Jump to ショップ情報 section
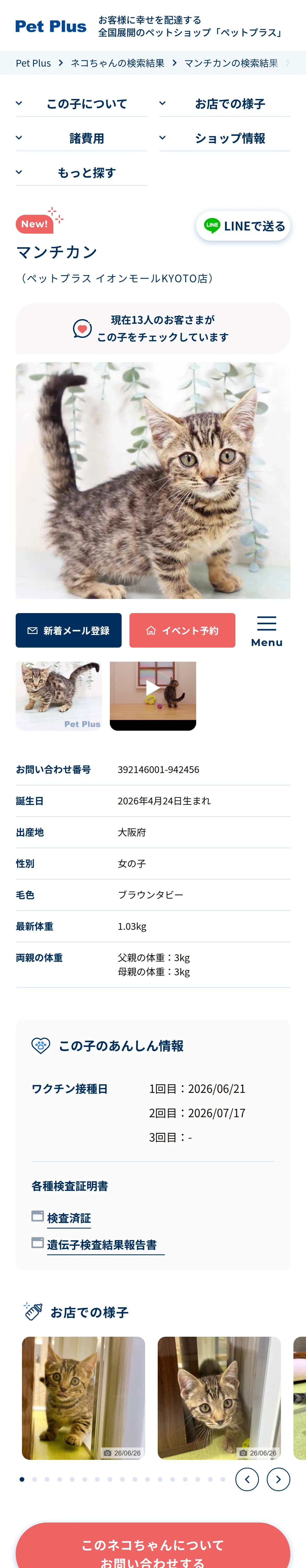 (x=224, y=138)
